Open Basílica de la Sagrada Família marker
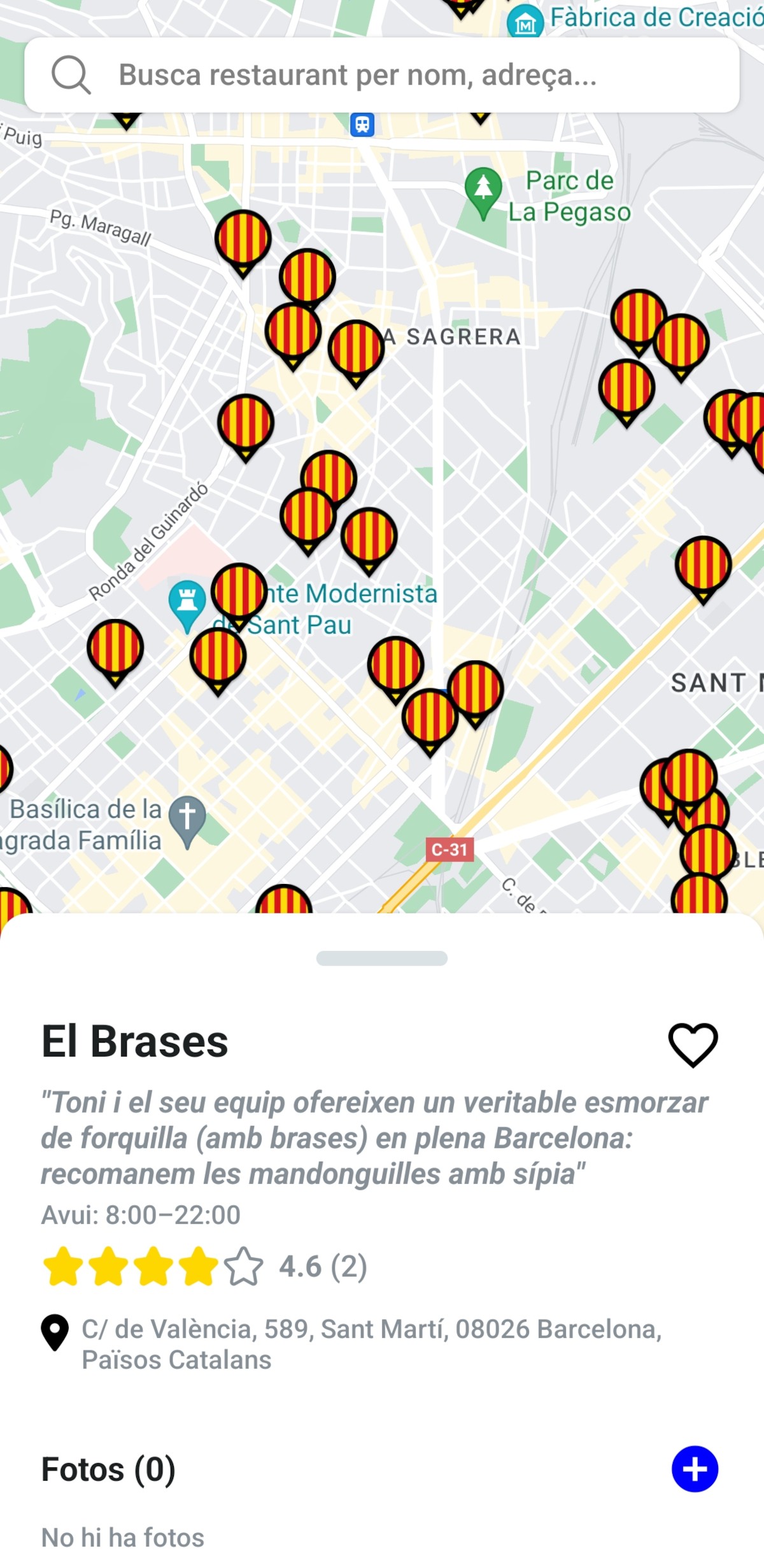The image size is (764, 1568). [x=187, y=818]
